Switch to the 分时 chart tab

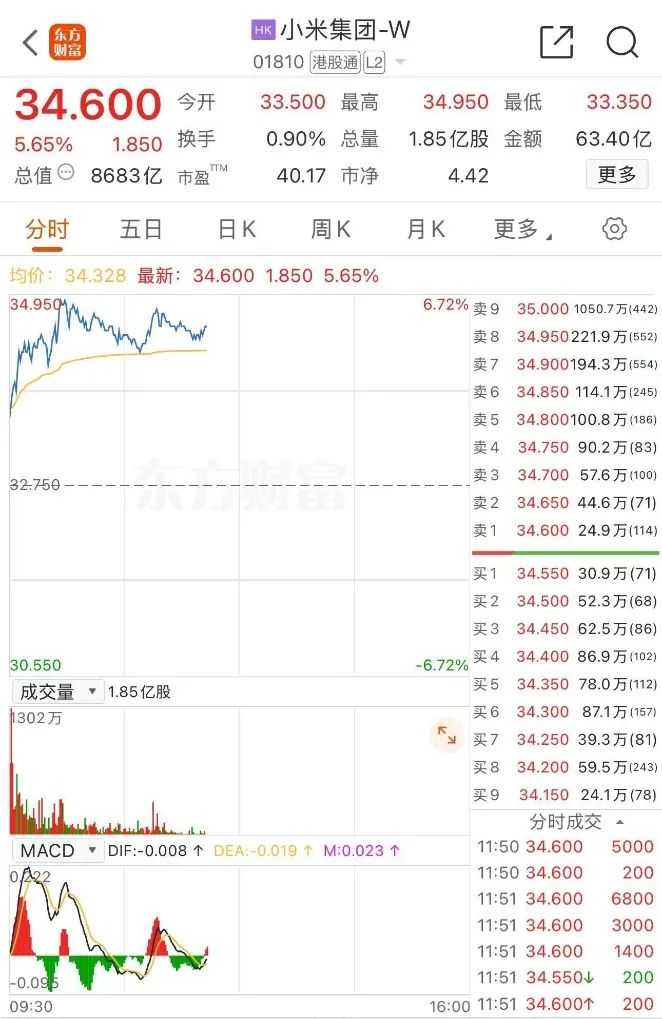coord(46,230)
